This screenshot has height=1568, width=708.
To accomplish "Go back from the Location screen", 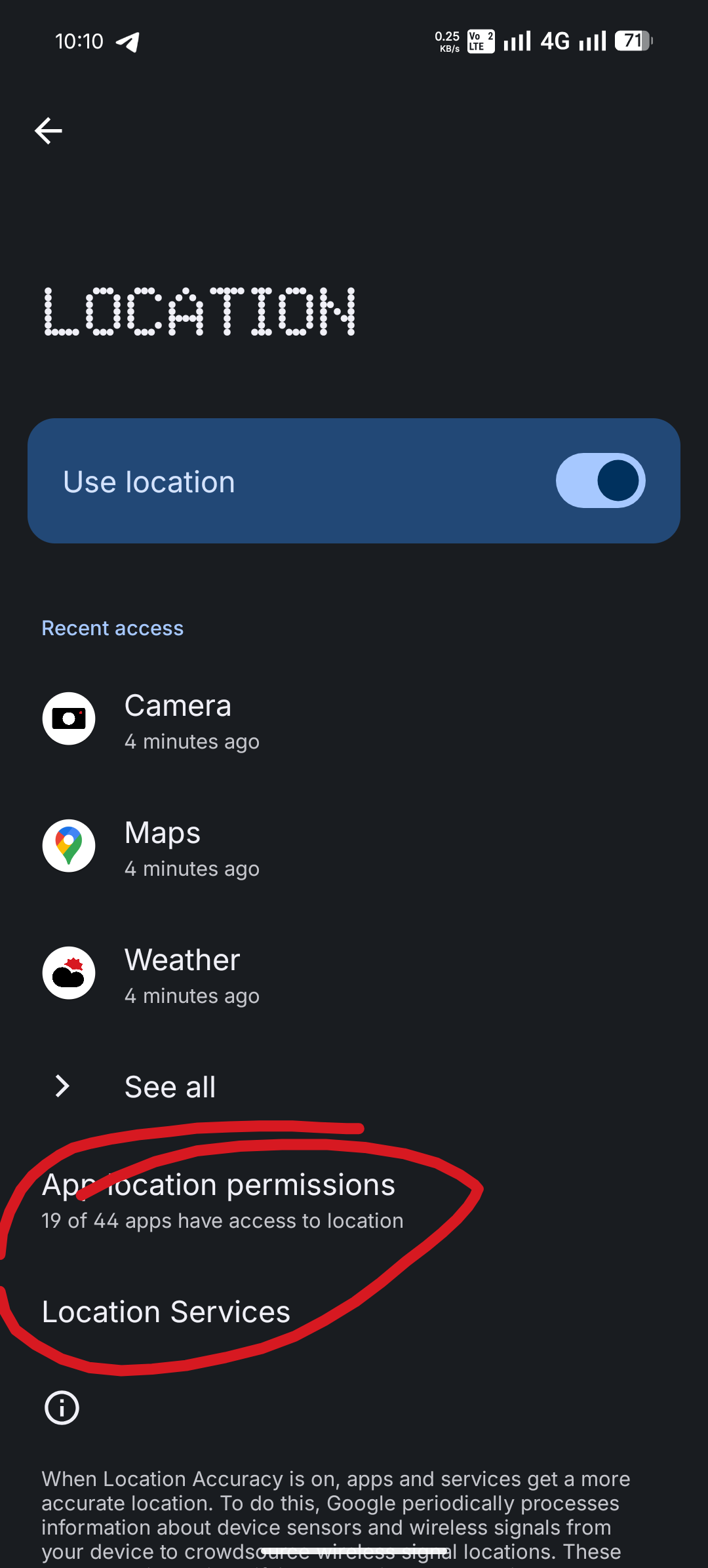I will pos(49,131).
